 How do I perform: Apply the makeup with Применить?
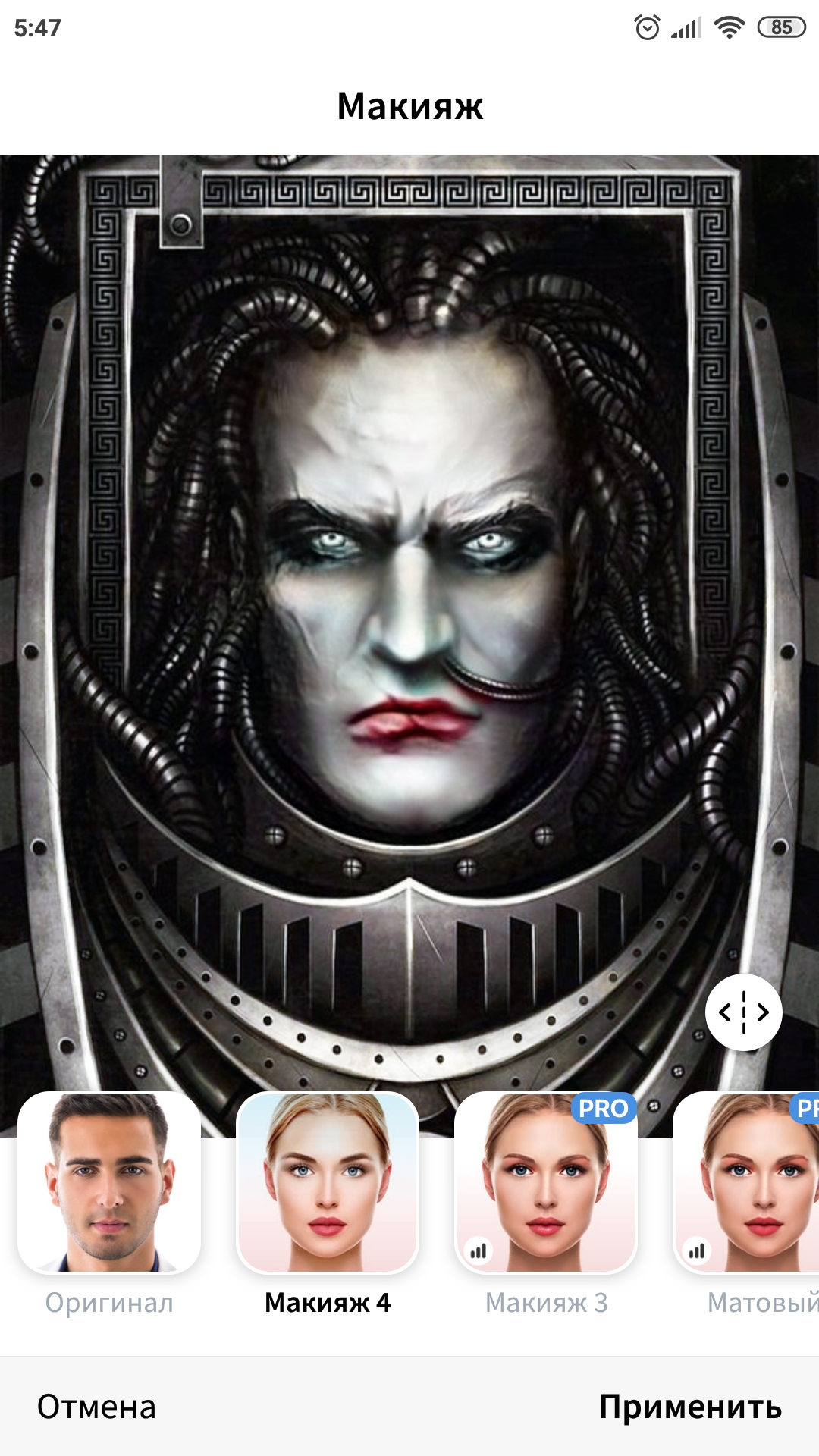click(x=690, y=1407)
